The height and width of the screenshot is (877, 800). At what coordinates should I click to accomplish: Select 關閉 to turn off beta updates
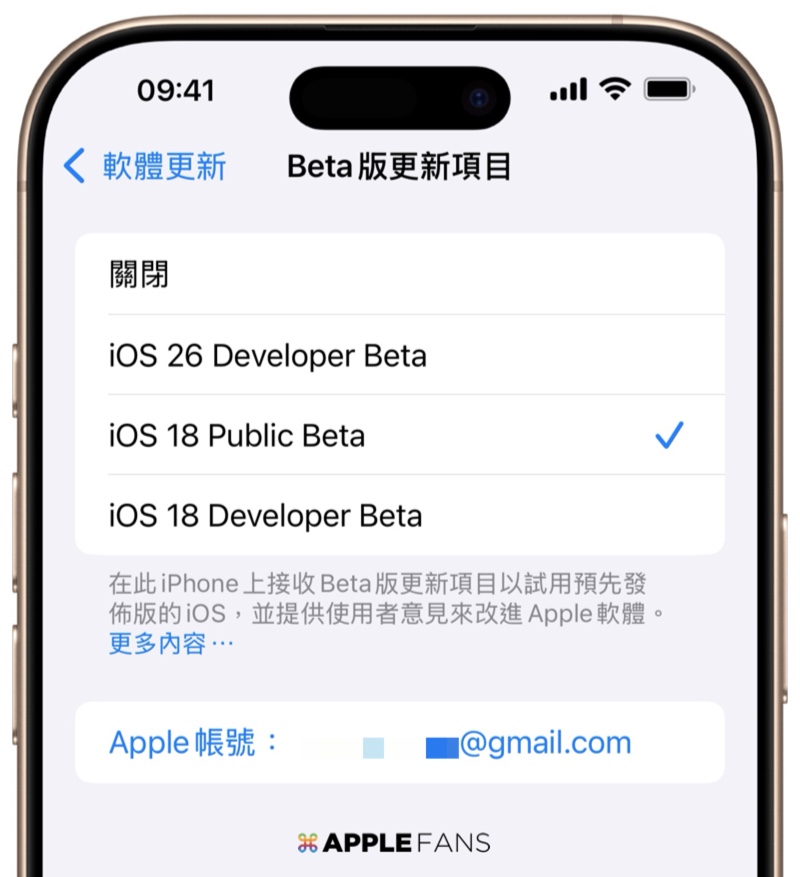pyautogui.click(x=400, y=275)
